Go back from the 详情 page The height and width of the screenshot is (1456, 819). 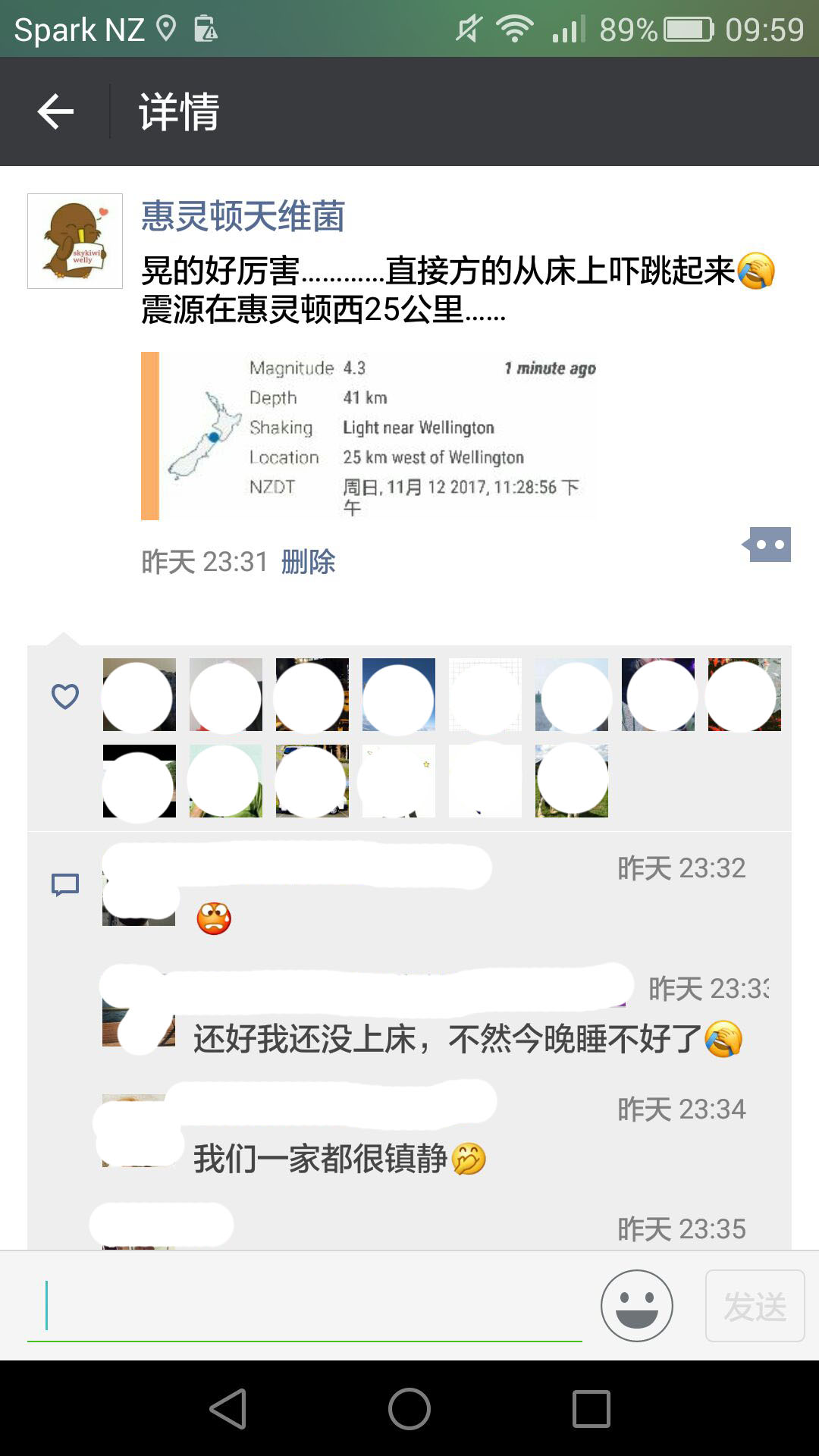click(55, 112)
